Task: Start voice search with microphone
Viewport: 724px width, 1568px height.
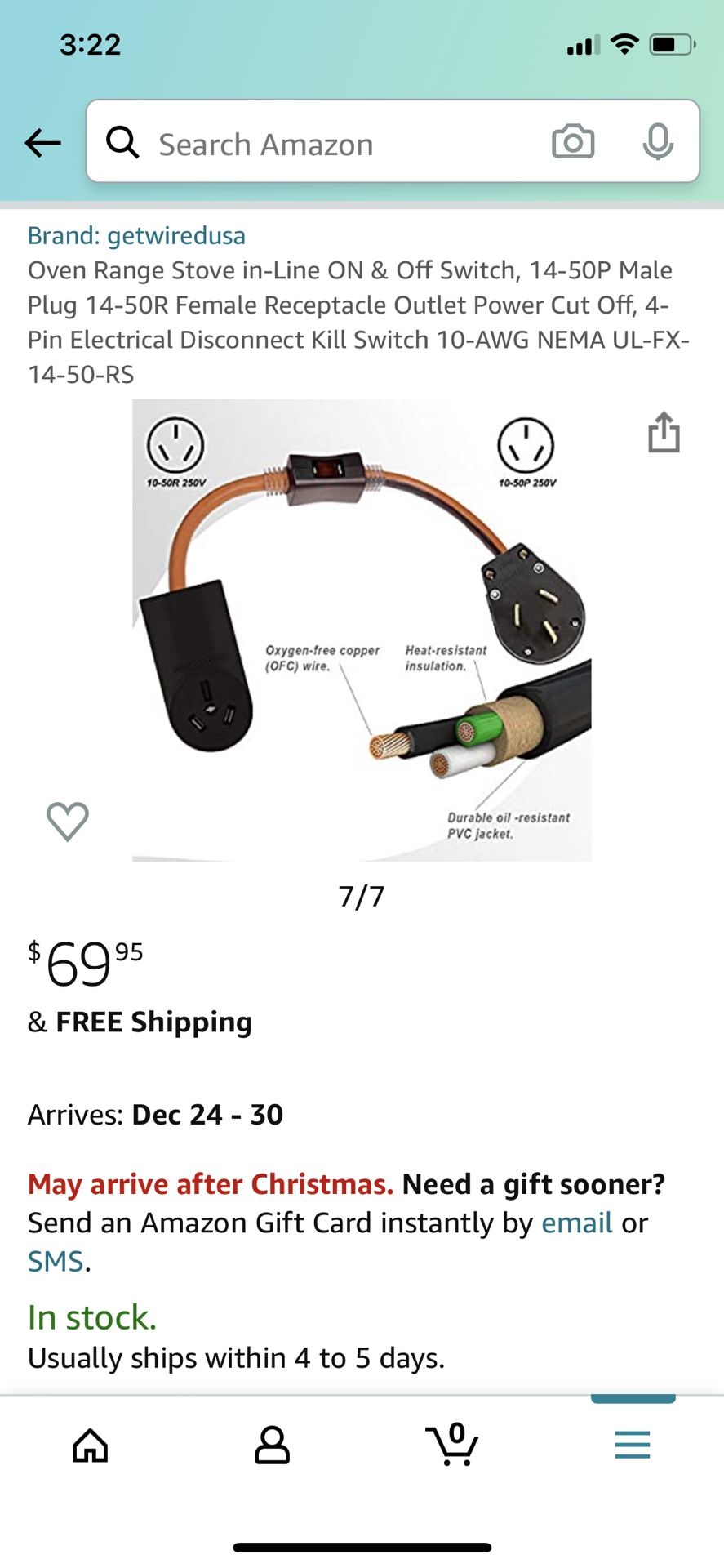Action: click(x=658, y=143)
